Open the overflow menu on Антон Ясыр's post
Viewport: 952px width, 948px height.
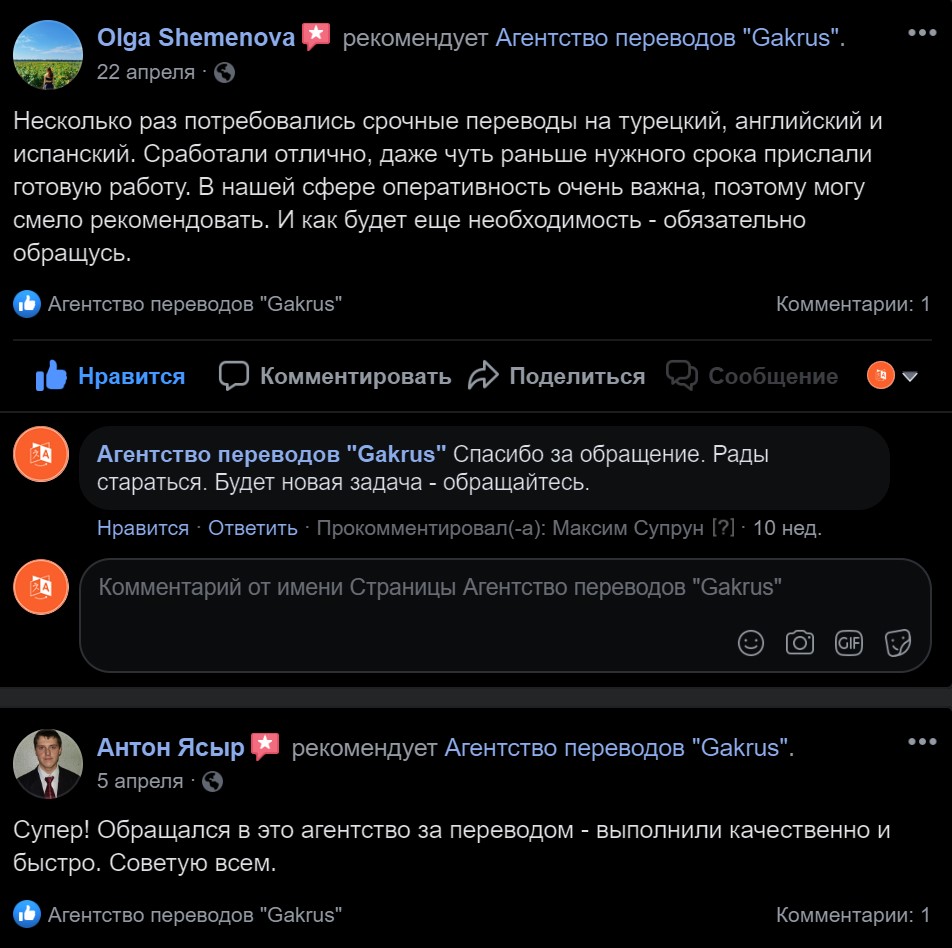click(x=921, y=742)
